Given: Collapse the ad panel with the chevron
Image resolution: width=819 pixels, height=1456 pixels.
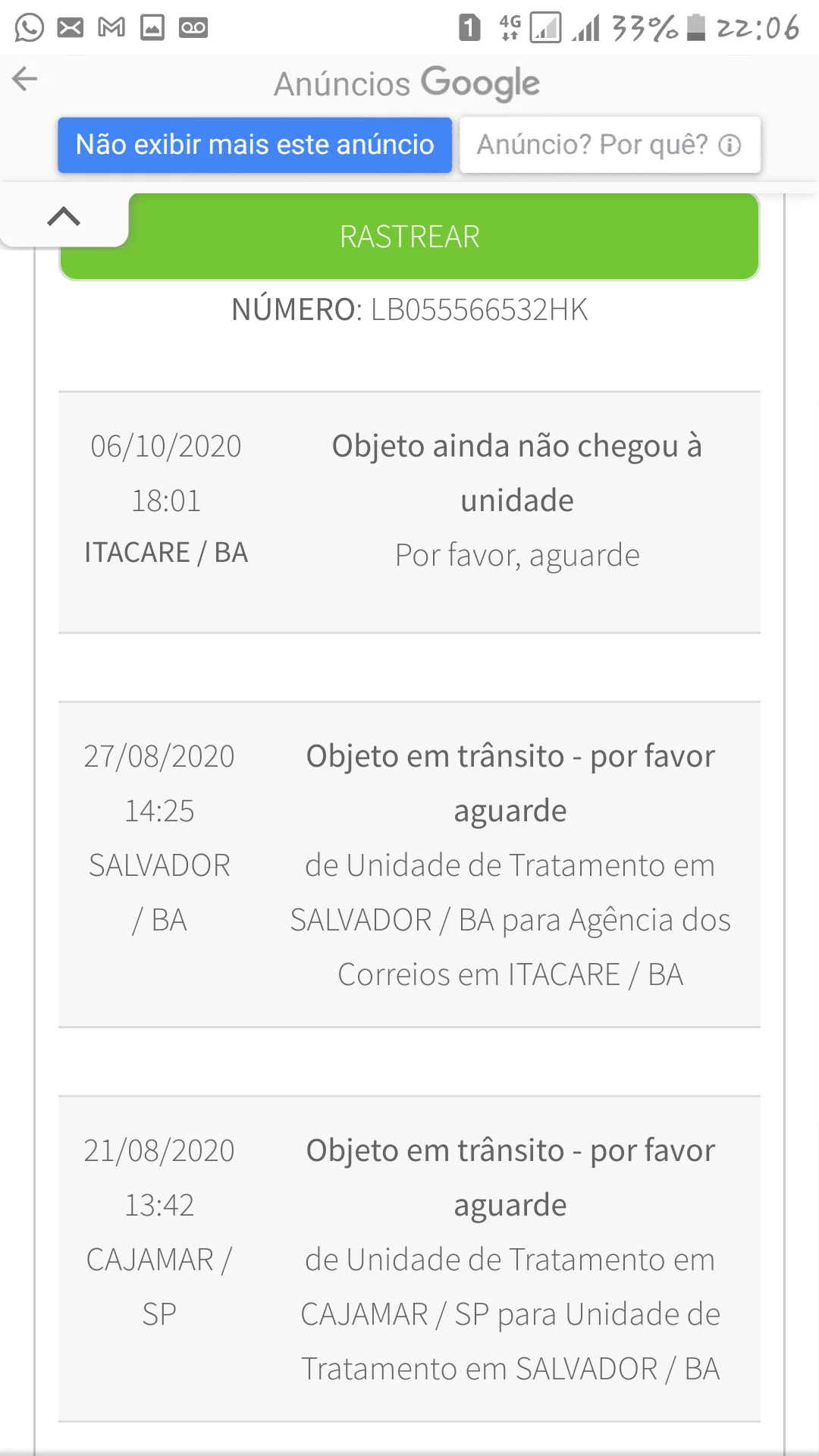Looking at the screenshot, I should (x=64, y=218).
